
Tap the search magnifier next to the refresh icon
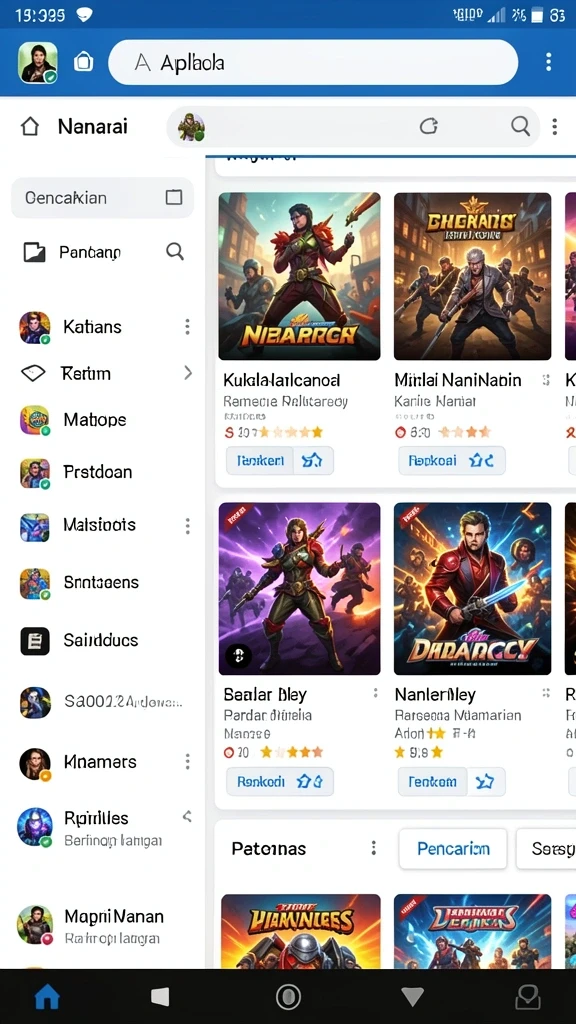click(x=520, y=125)
